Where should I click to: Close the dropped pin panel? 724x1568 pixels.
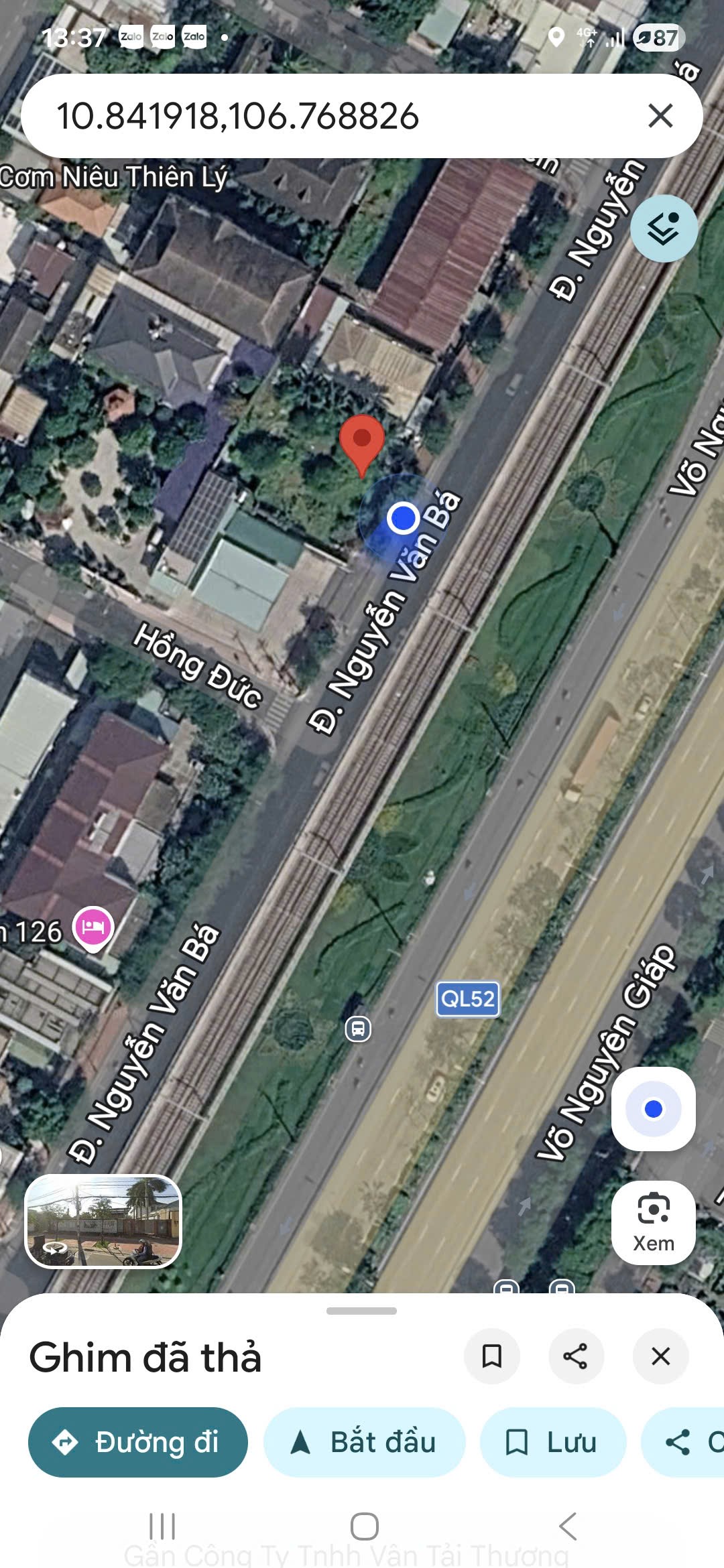coord(660,1356)
